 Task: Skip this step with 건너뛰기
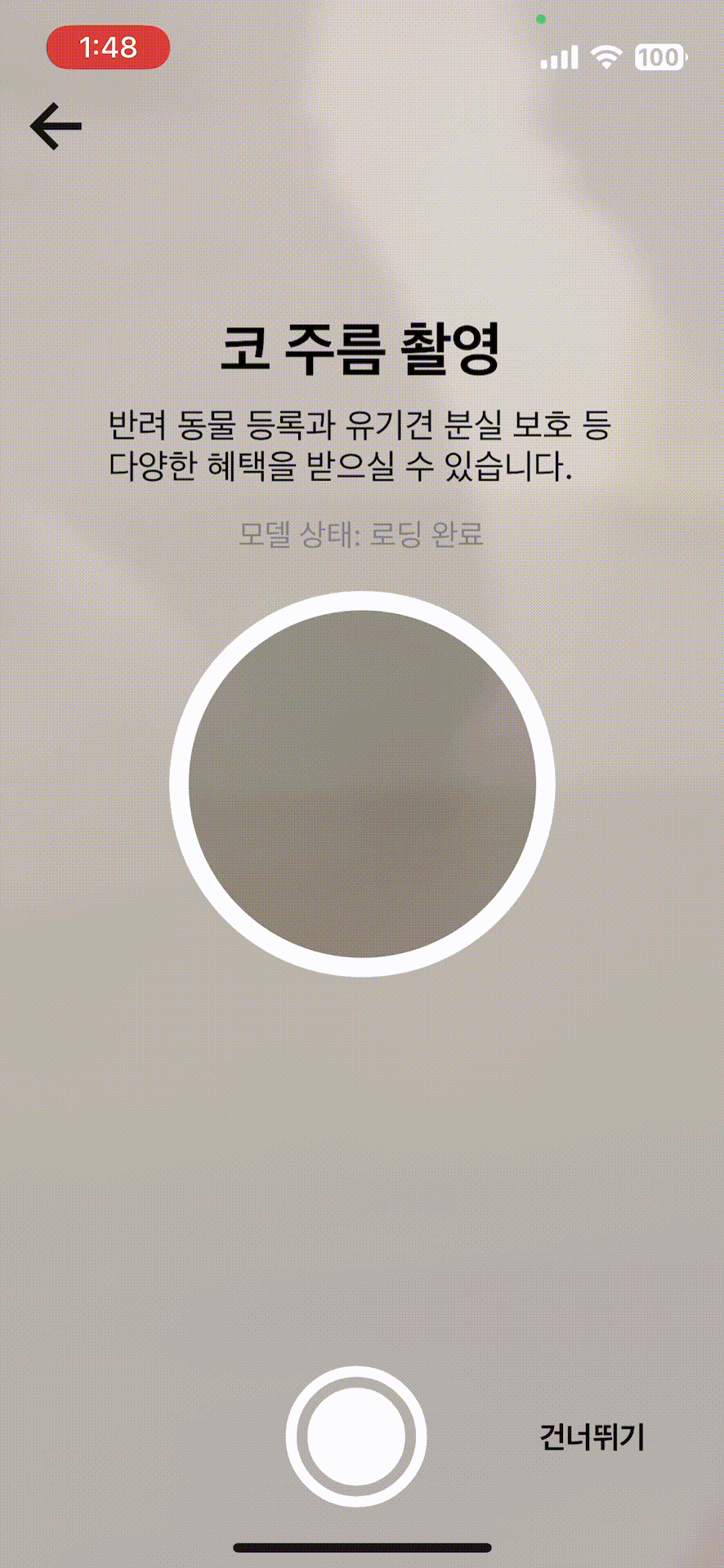pos(592,1437)
